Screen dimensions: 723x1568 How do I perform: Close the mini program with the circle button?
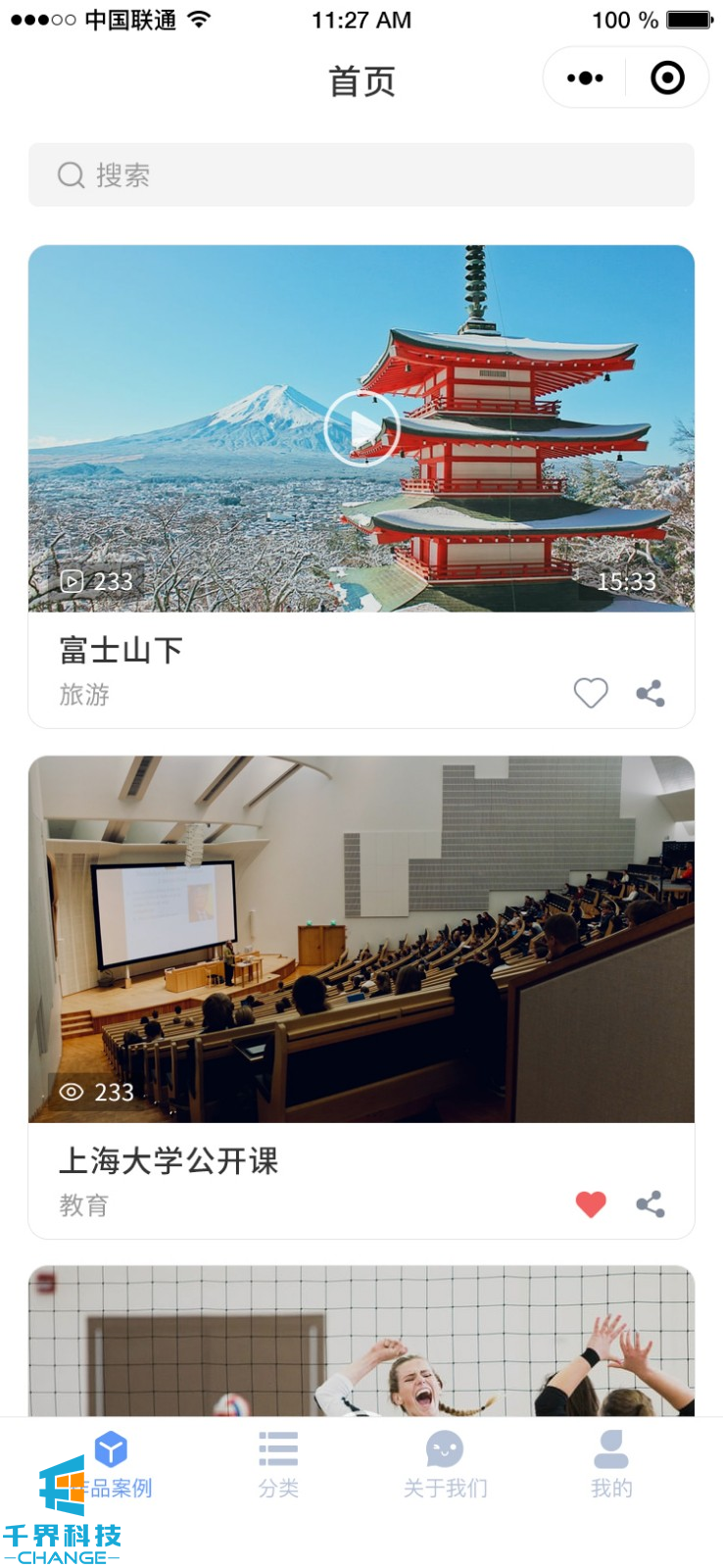pos(667,78)
